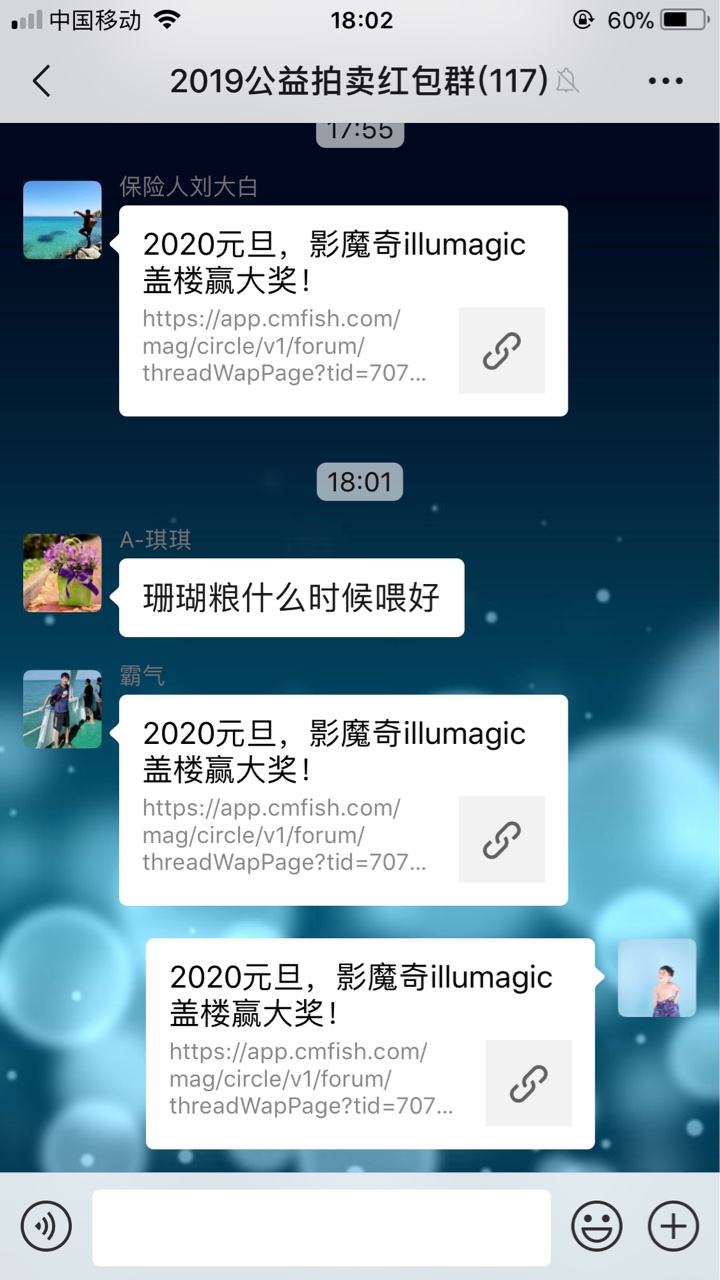Open the emoji sticker panel
The image size is (720, 1280).
coord(596,1226)
